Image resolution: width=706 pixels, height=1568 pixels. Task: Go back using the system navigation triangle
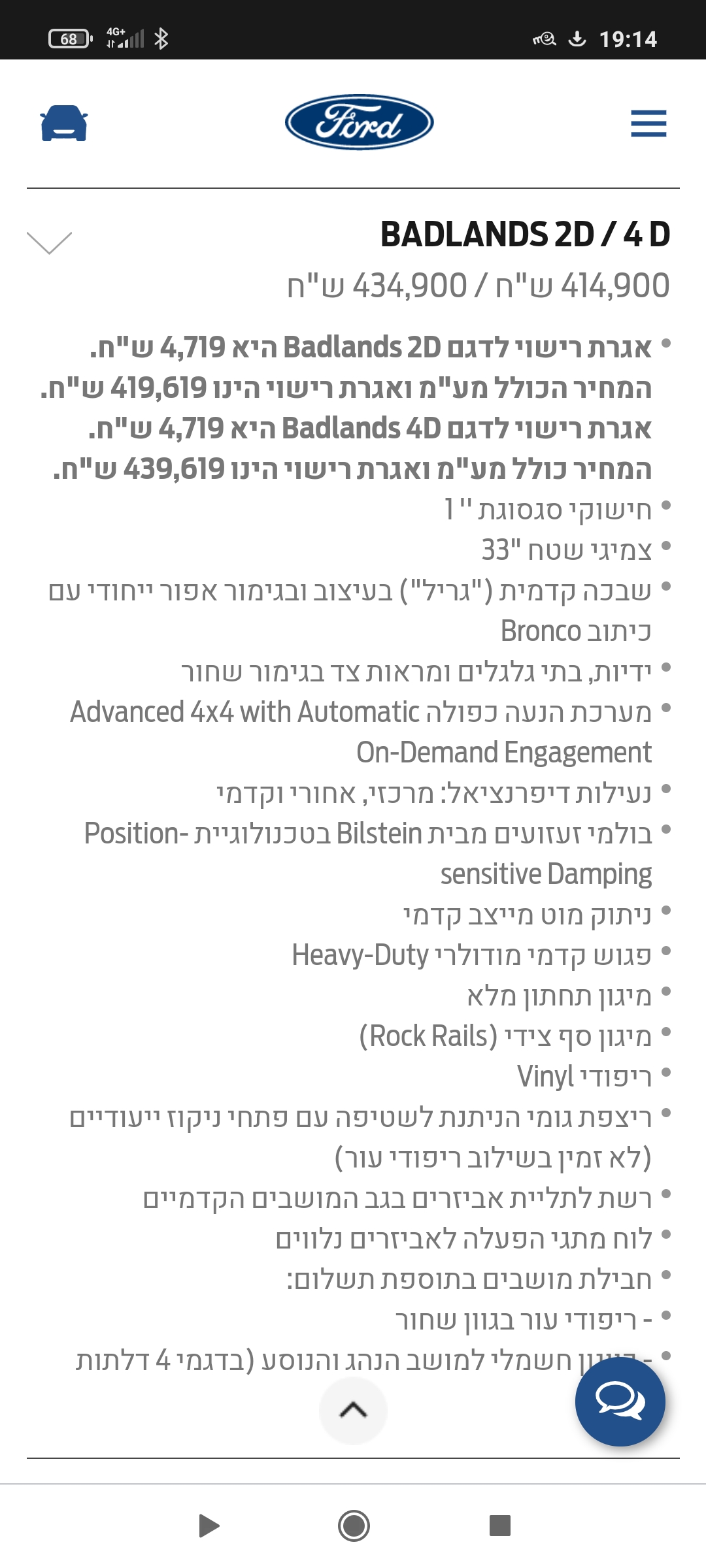(209, 1526)
